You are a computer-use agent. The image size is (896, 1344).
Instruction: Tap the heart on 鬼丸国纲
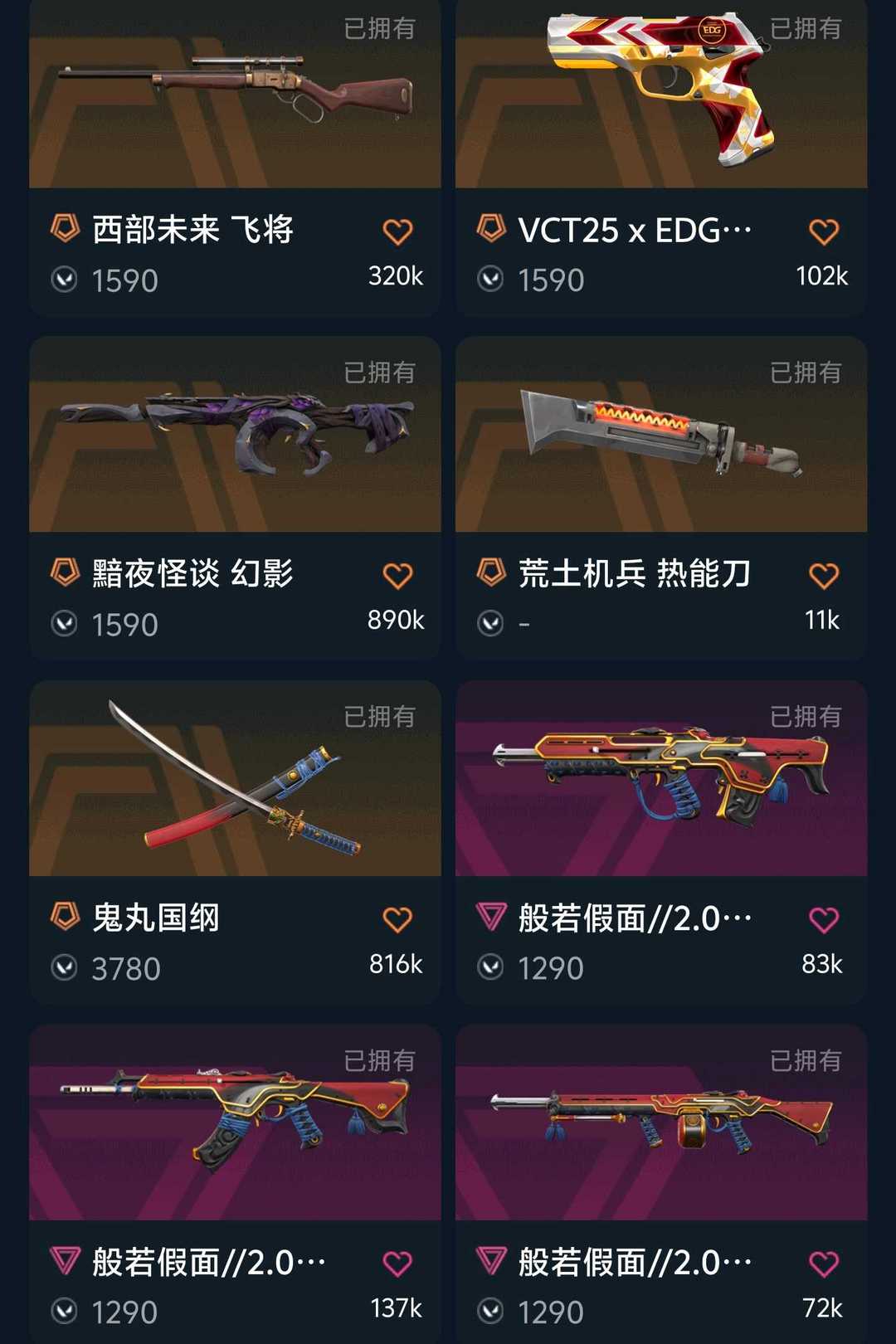point(397,919)
